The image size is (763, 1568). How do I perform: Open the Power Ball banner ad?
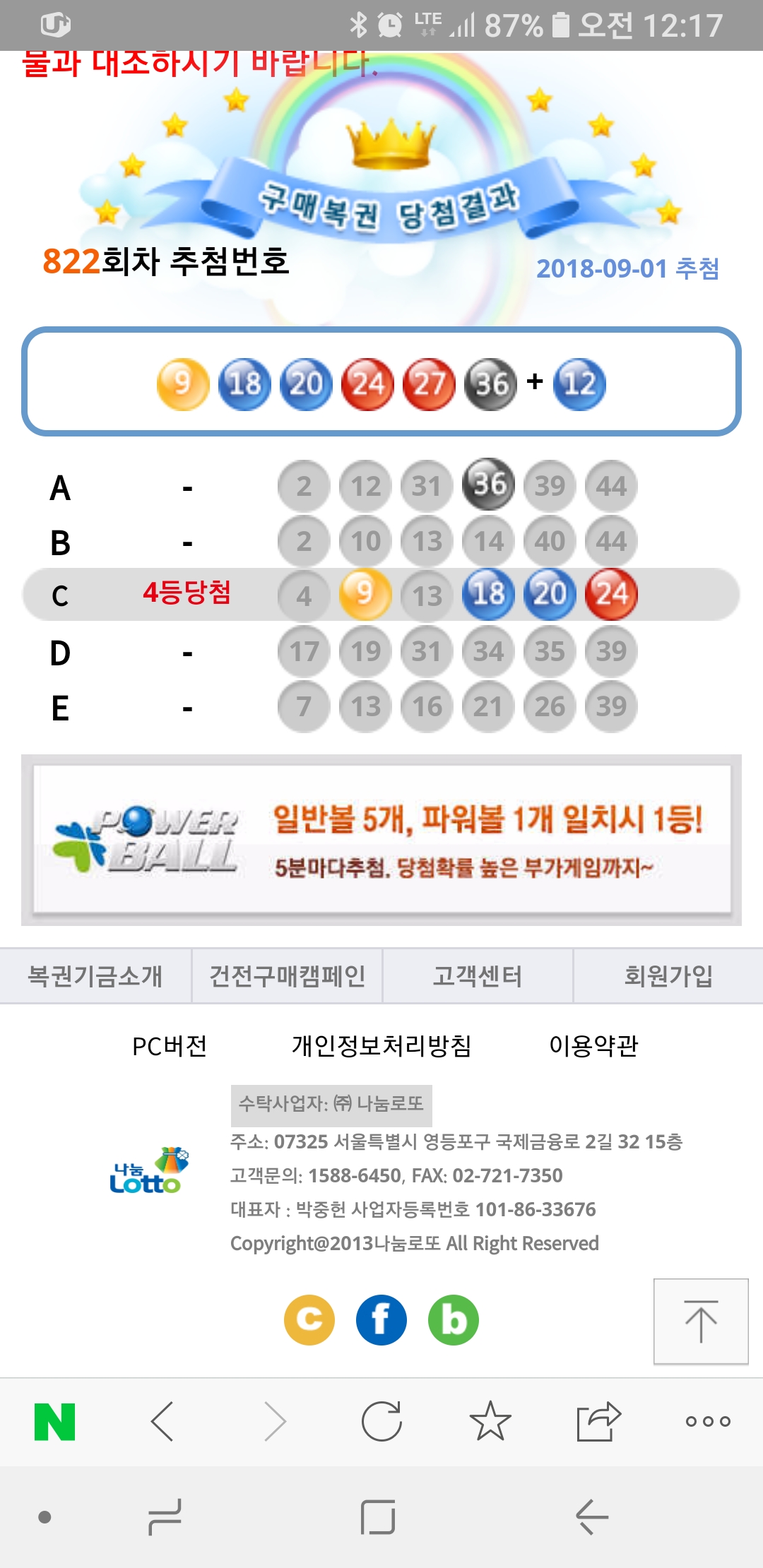381,841
